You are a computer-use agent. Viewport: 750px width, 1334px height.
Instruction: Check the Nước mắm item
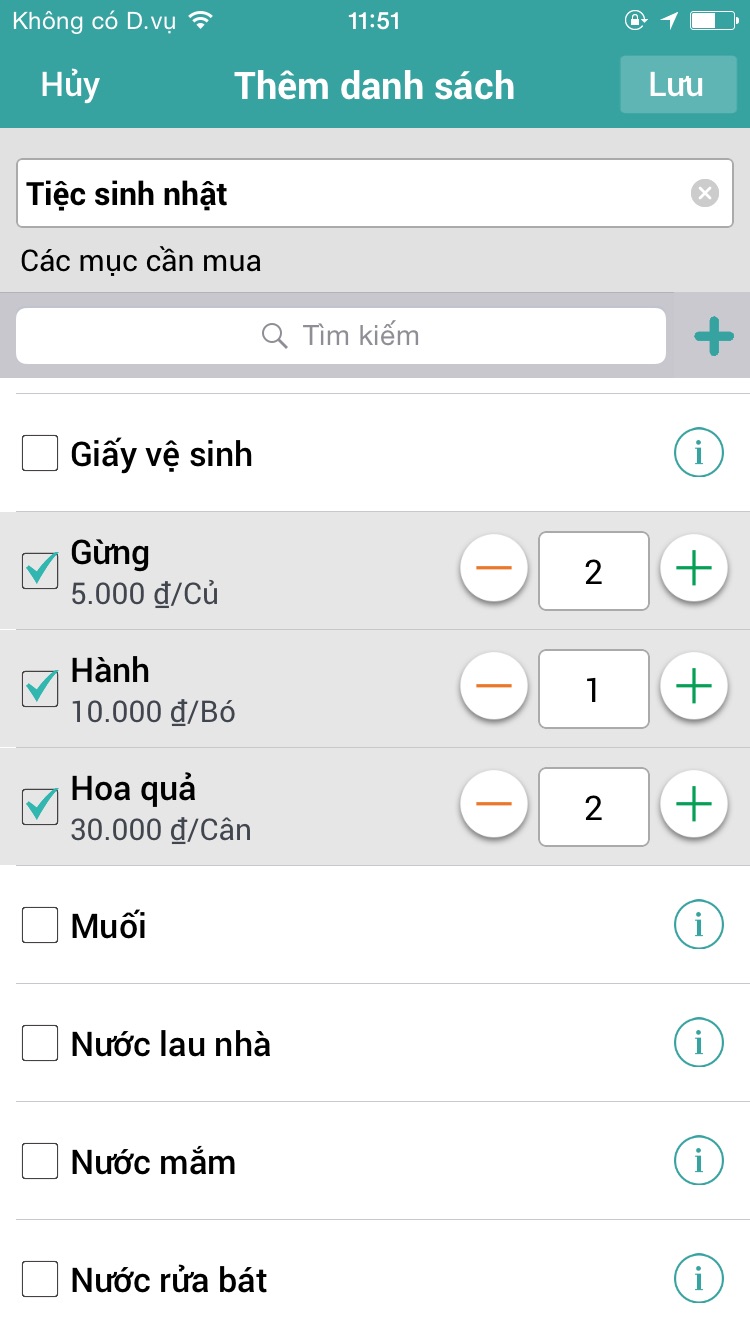(x=40, y=1161)
